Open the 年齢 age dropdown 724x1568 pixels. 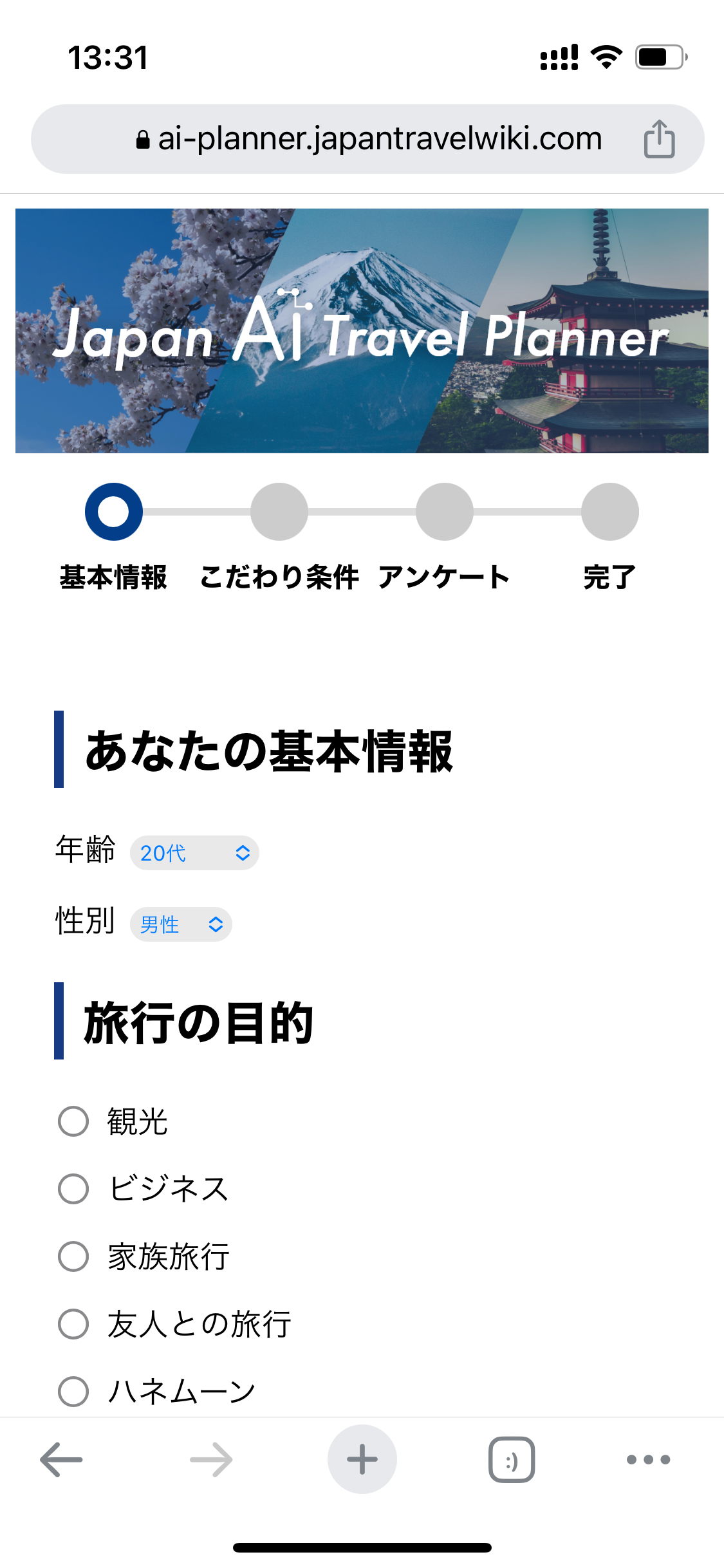click(x=194, y=853)
